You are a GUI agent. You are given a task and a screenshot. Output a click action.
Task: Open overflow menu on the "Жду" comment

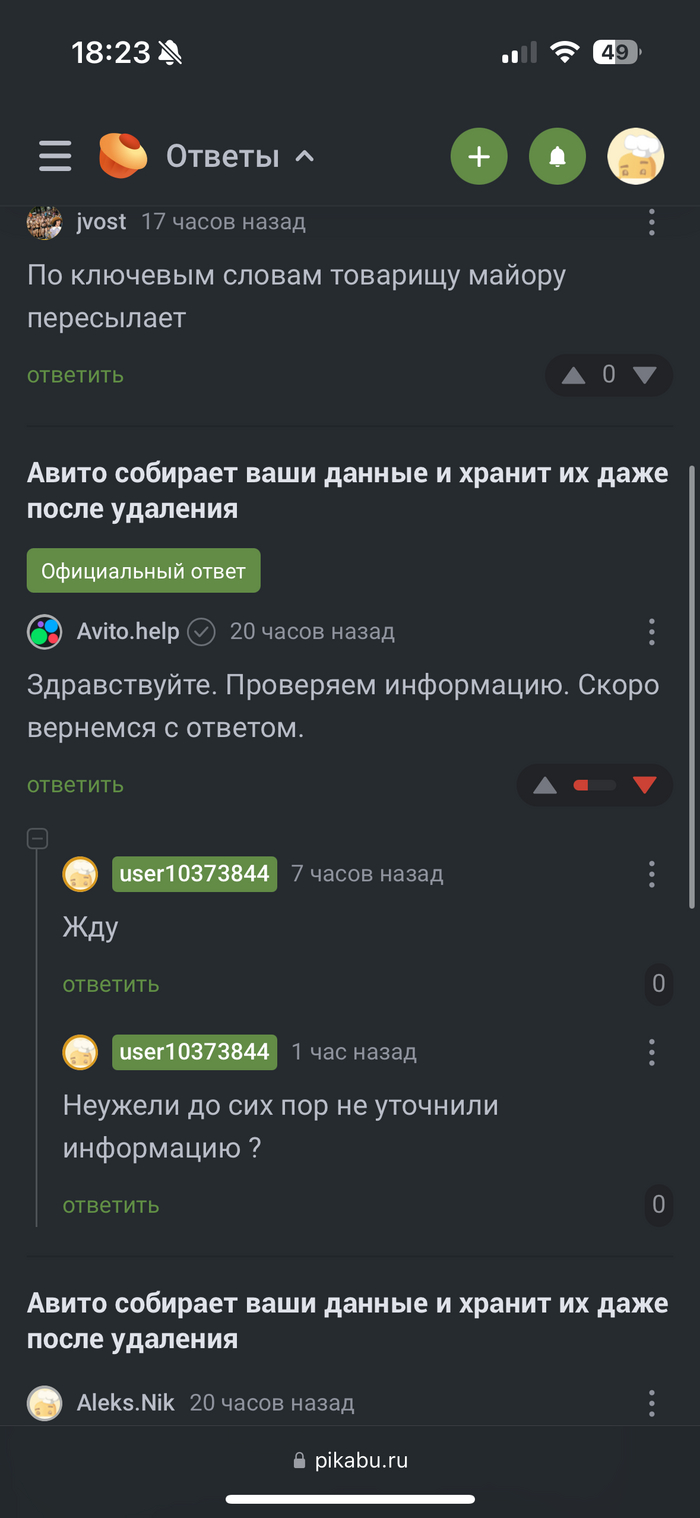(x=651, y=874)
